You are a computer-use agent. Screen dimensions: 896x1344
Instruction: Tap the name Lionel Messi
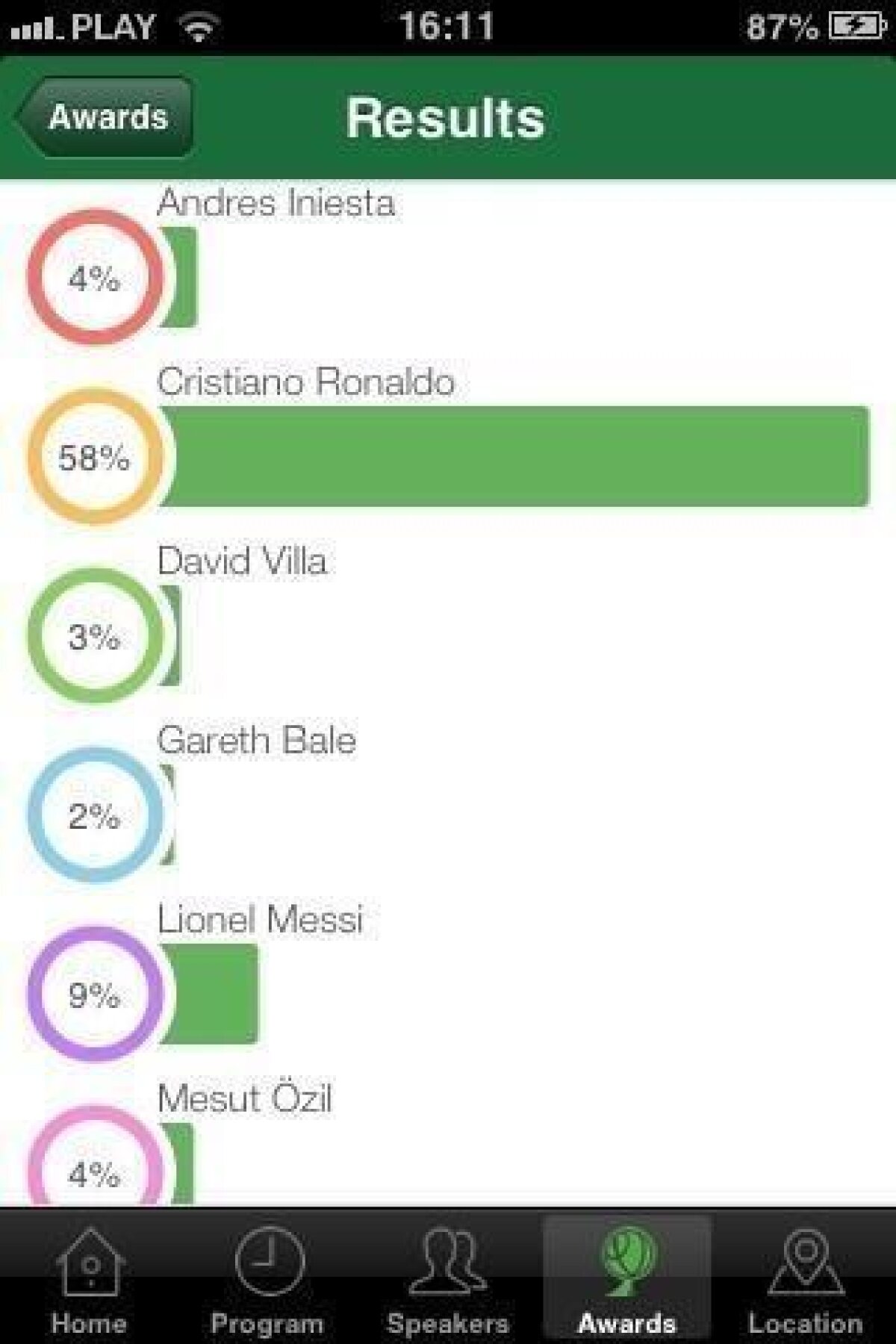click(260, 923)
